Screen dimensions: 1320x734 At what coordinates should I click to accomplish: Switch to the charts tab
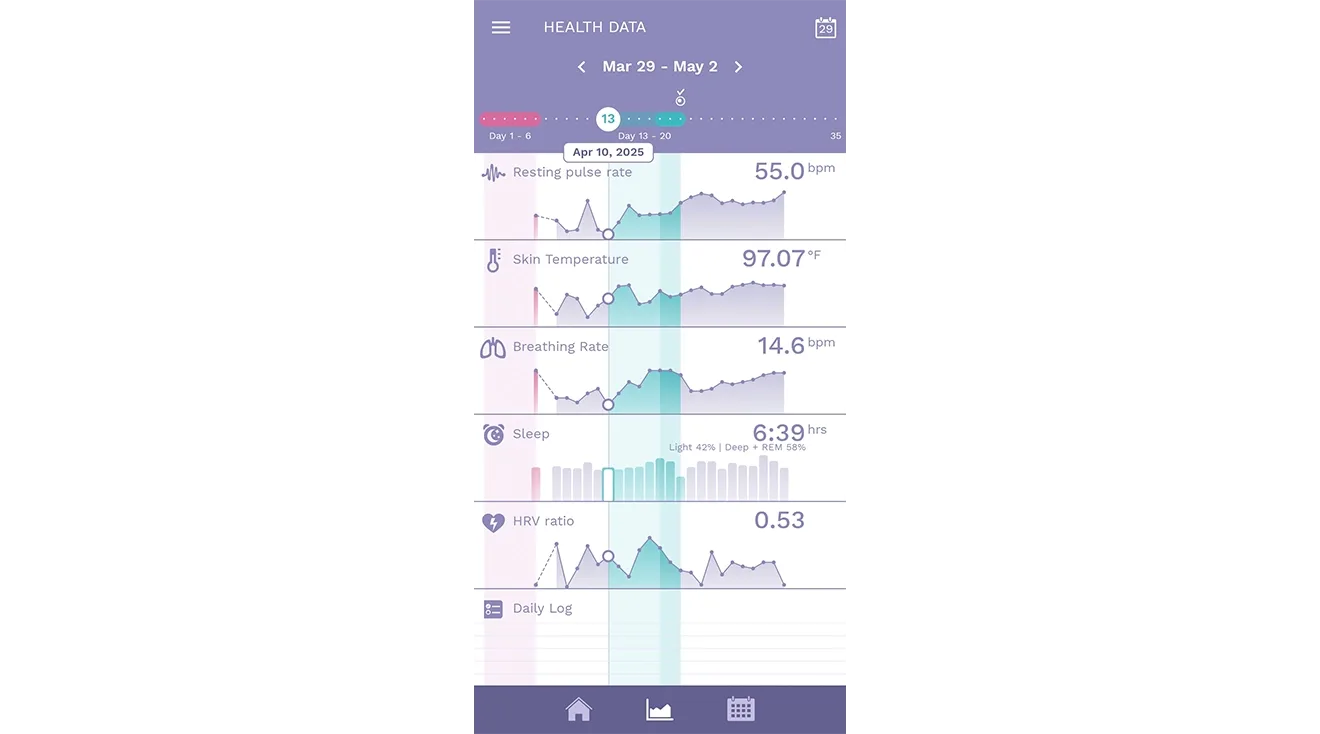point(660,709)
